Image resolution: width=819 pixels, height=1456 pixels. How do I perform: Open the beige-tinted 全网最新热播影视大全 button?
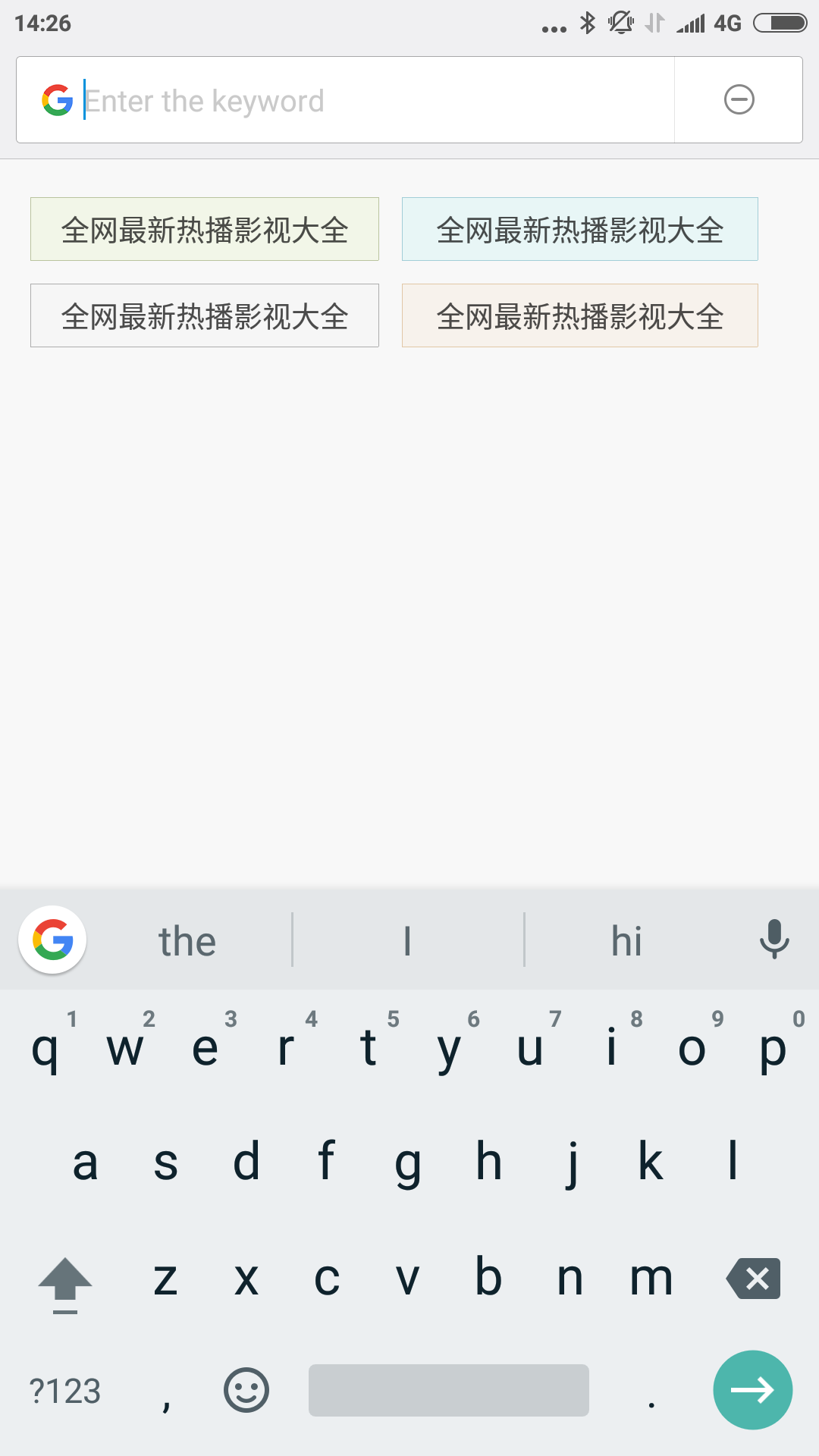click(x=580, y=315)
